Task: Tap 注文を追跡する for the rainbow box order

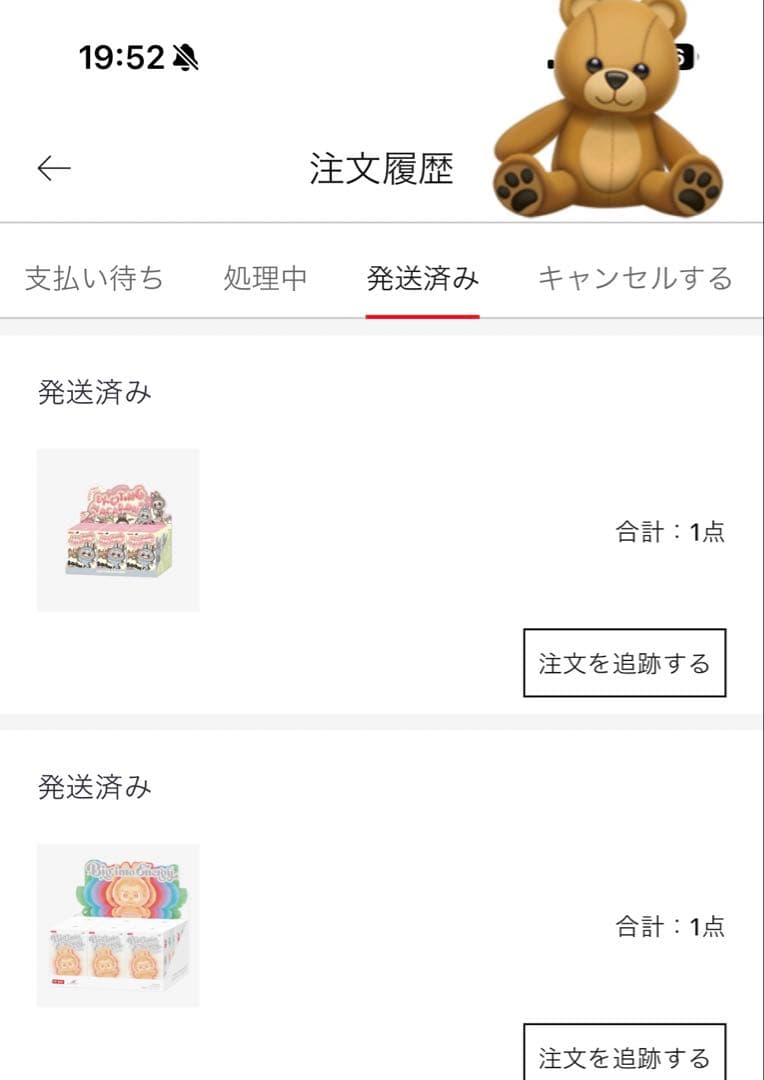Action: click(624, 1055)
